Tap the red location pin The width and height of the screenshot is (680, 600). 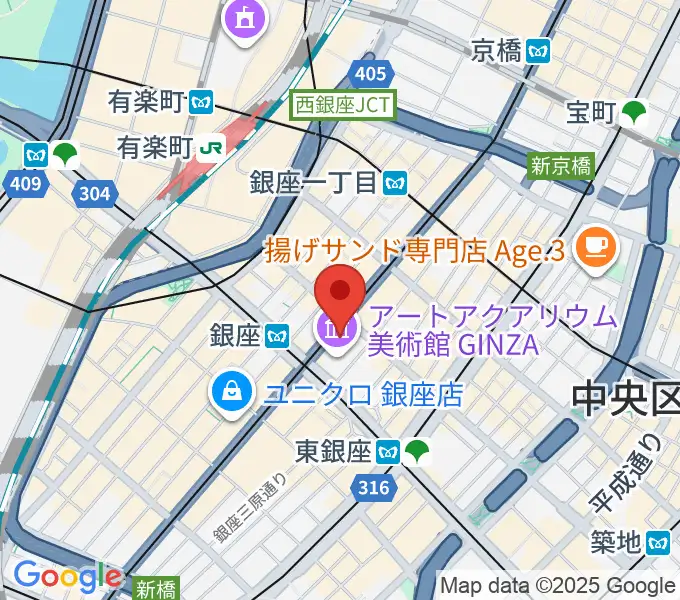[340, 292]
